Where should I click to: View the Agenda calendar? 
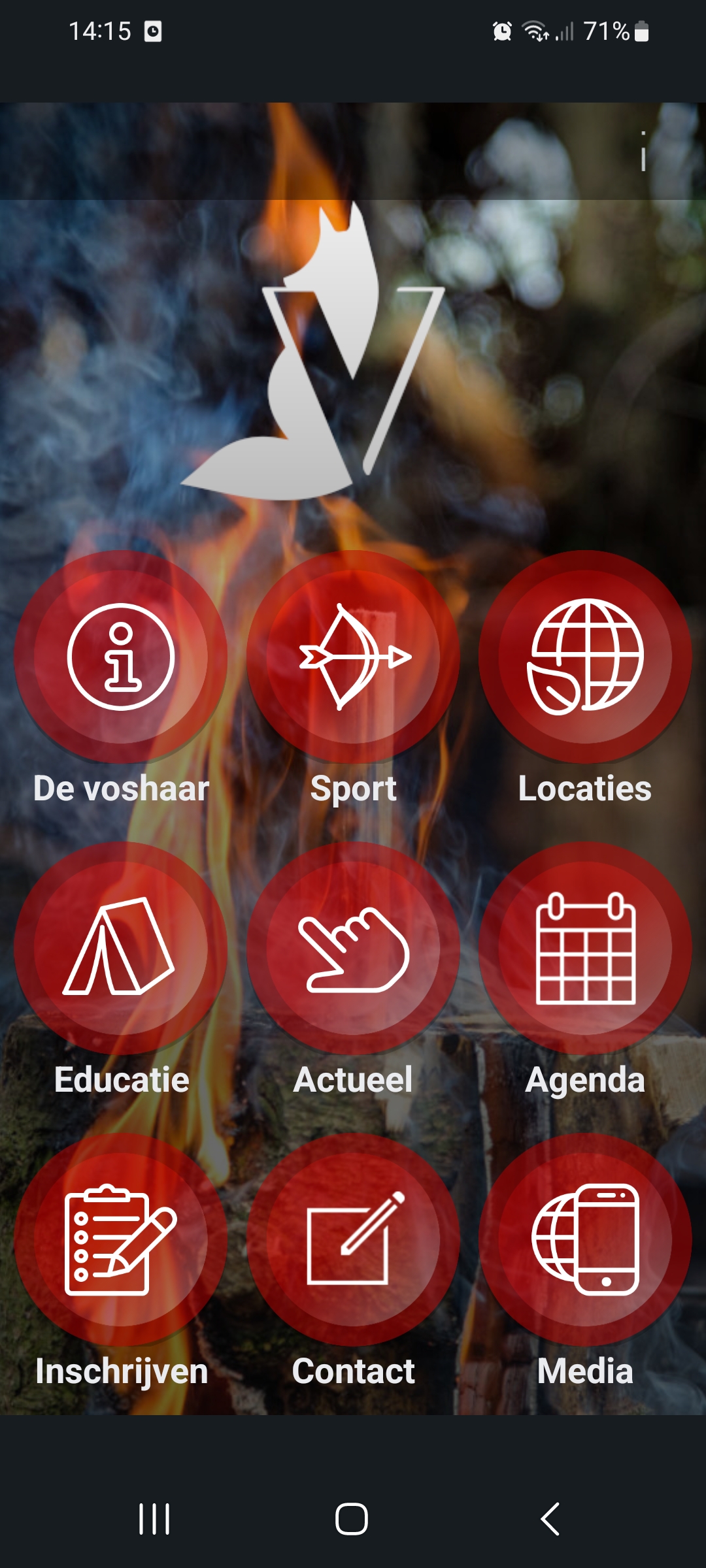pos(585,947)
